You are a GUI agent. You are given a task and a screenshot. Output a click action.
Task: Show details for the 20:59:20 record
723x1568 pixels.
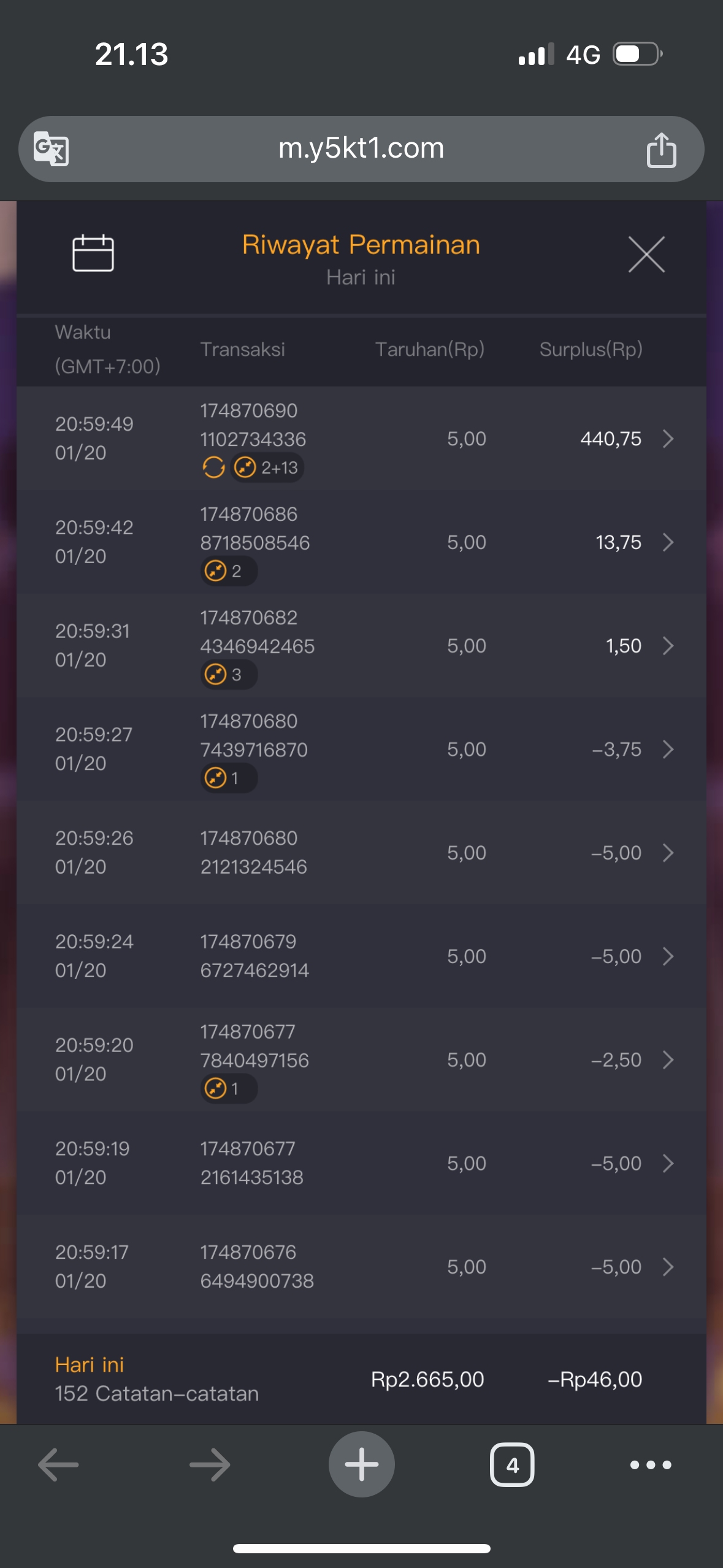(x=668, y=1059)
